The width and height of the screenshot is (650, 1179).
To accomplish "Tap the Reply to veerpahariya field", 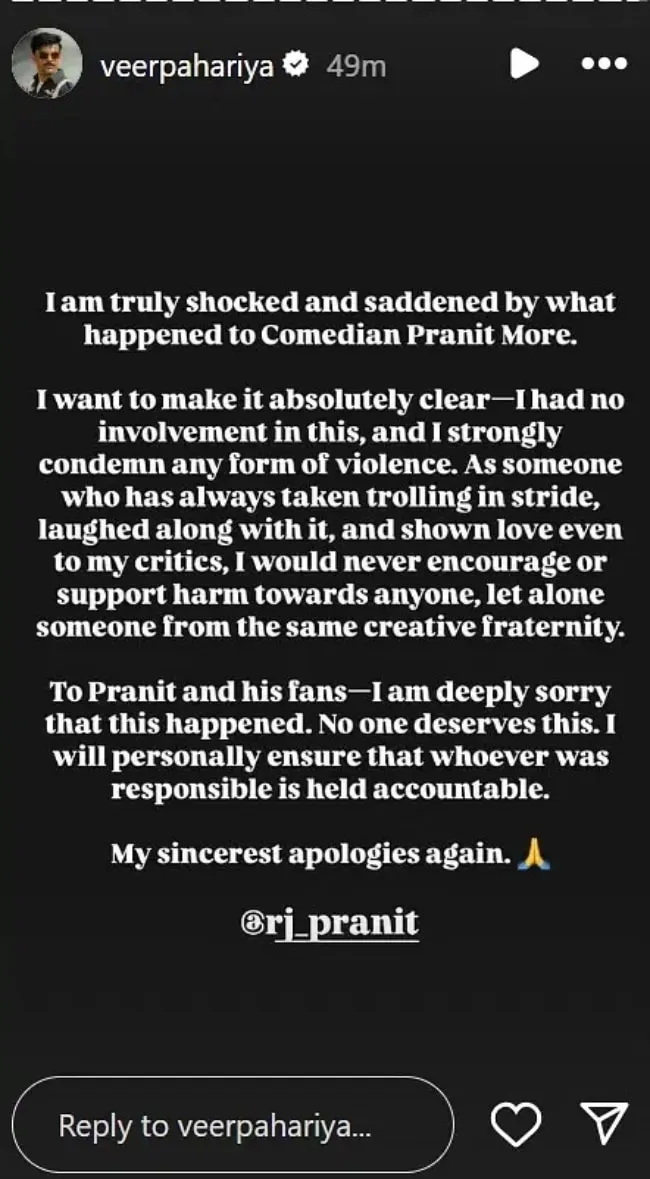I will [x=233, y=1125].
